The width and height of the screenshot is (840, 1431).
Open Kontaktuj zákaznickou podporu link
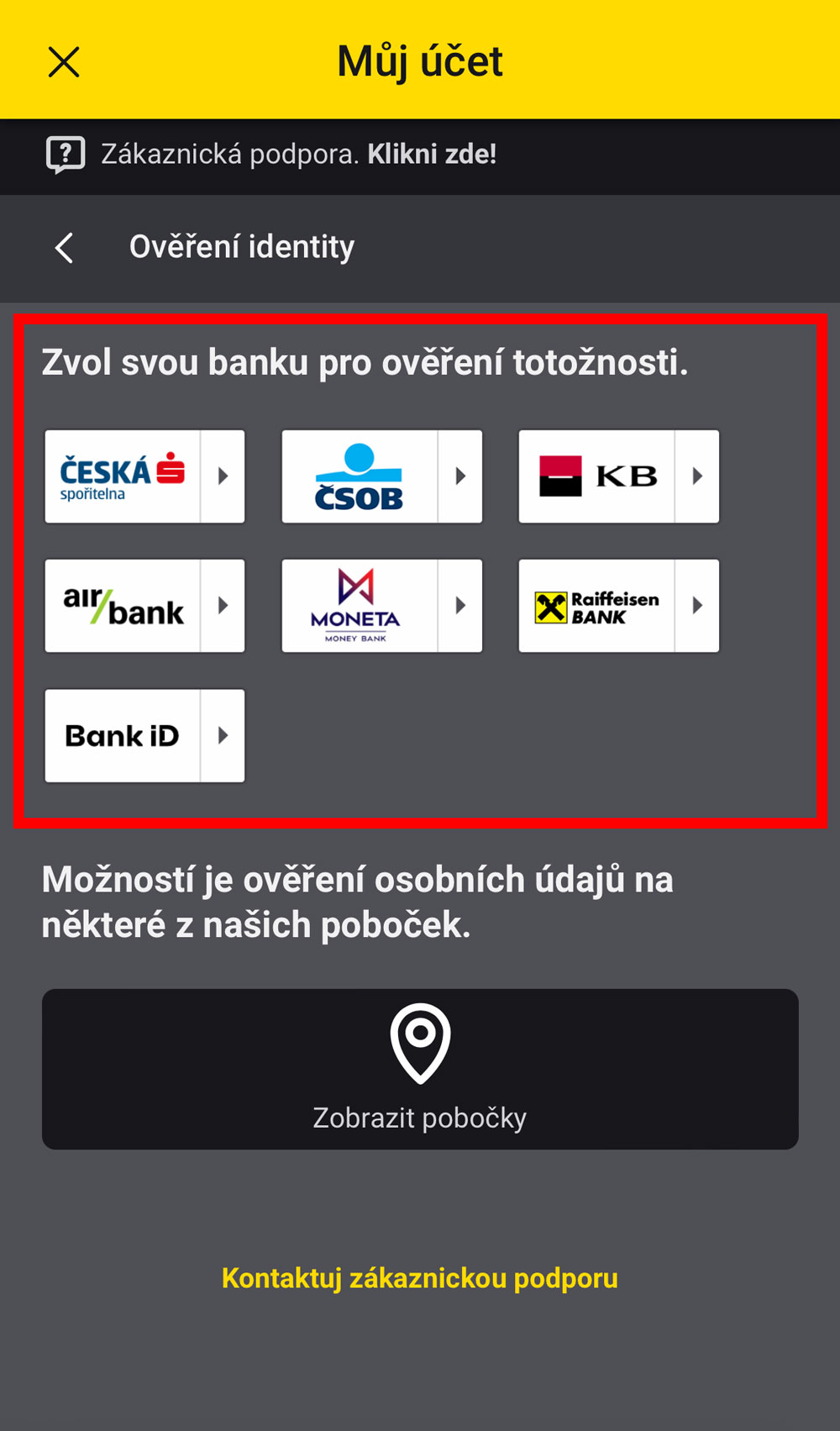[x=420, y=1278]
